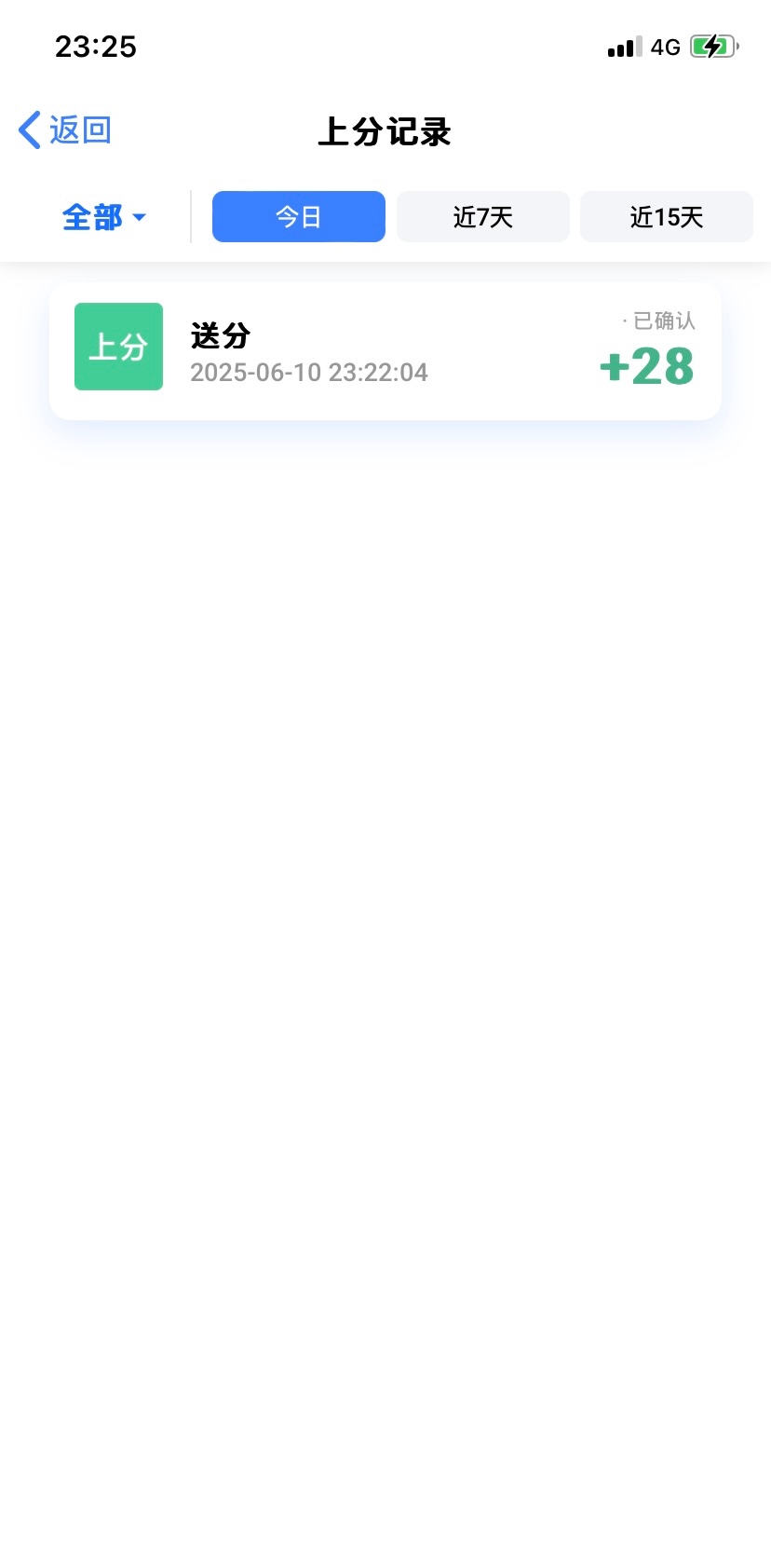771x1568 pixels.
Task: Go back using the 返回 button
Action: point(65,130)
